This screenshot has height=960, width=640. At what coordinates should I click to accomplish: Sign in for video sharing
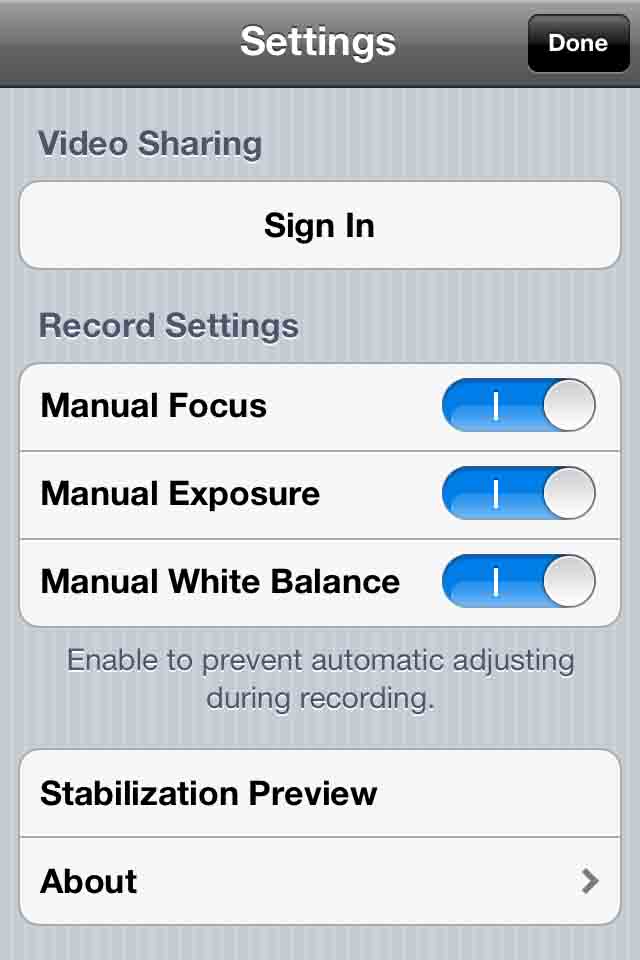click(x=319, y=225)
